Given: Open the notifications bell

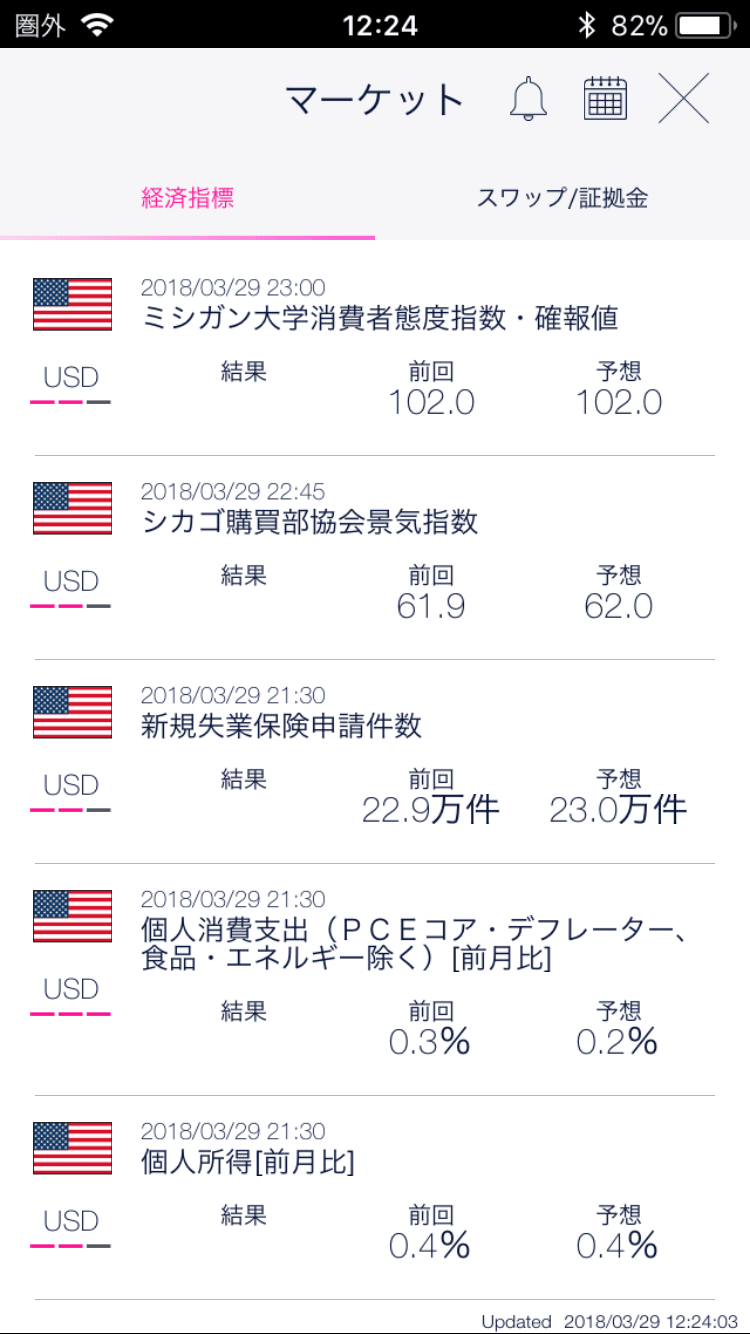Looking at the screenshot, I should pos(529,99).
